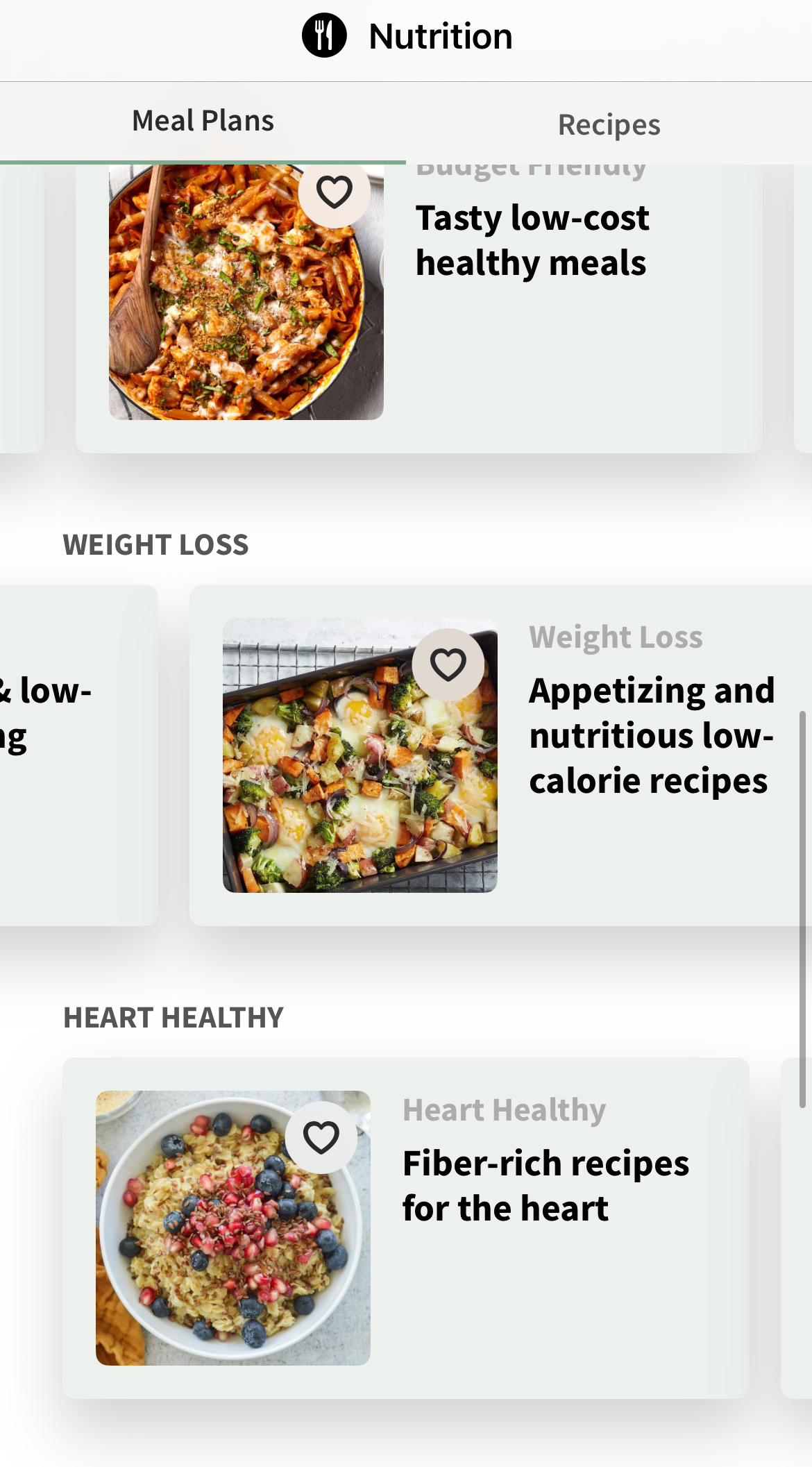
Task: Favorite the Tasty low-cost healthy meals plan
Action: coord(335,192)
